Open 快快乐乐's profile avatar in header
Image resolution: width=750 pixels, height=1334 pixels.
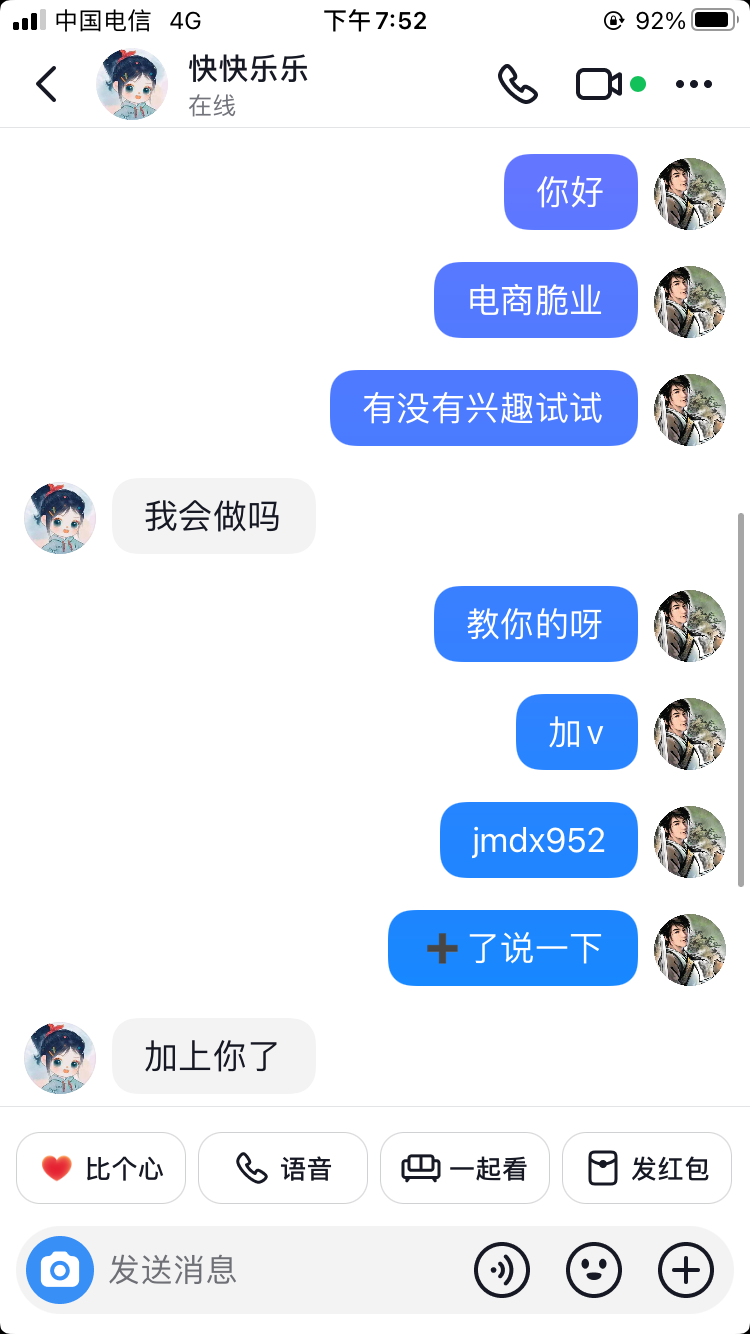132,84
